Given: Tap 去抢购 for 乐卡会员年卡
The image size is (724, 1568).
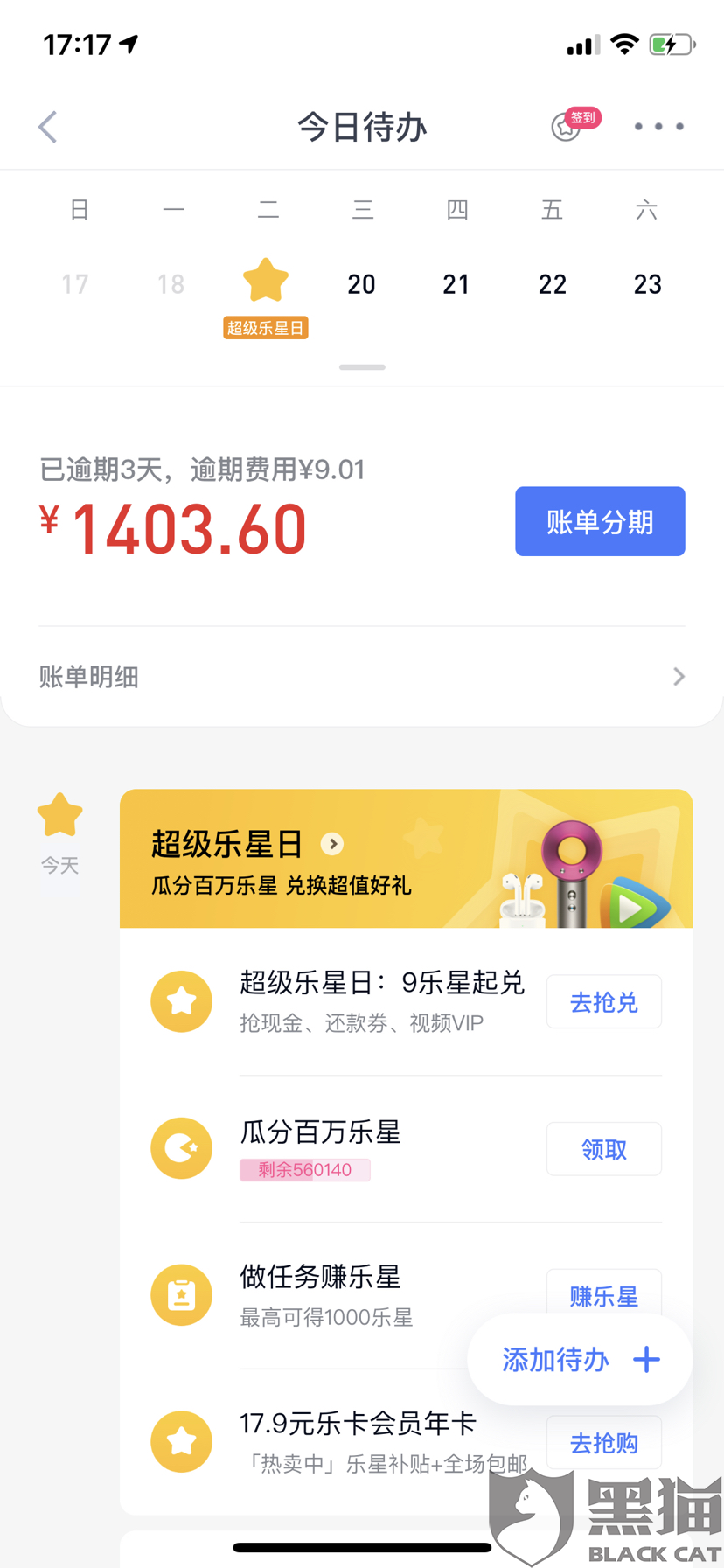Looking at the screenshot, I should click(x=604, y=1443).
